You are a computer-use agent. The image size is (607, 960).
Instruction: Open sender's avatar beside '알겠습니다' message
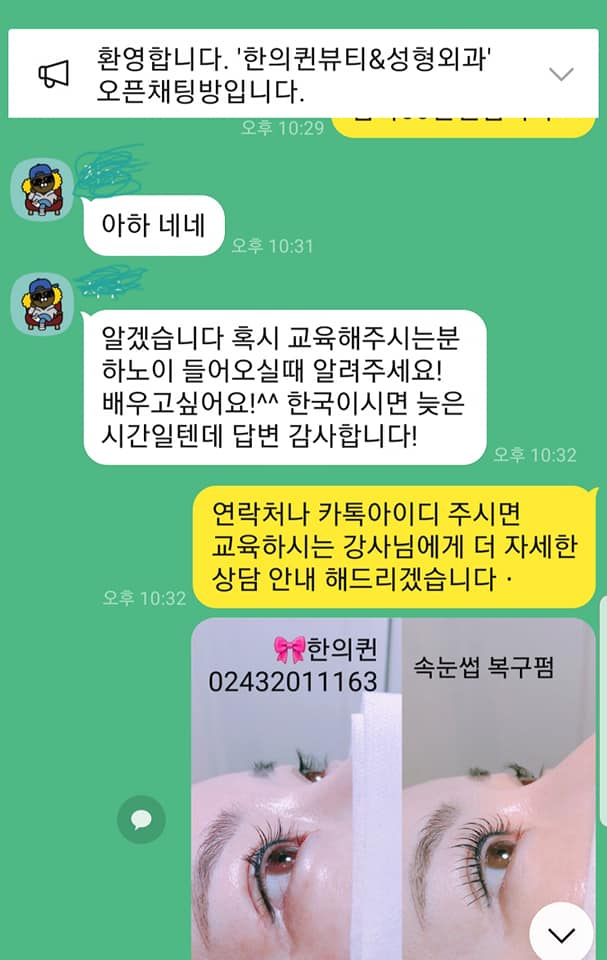[x=42, y=302]
